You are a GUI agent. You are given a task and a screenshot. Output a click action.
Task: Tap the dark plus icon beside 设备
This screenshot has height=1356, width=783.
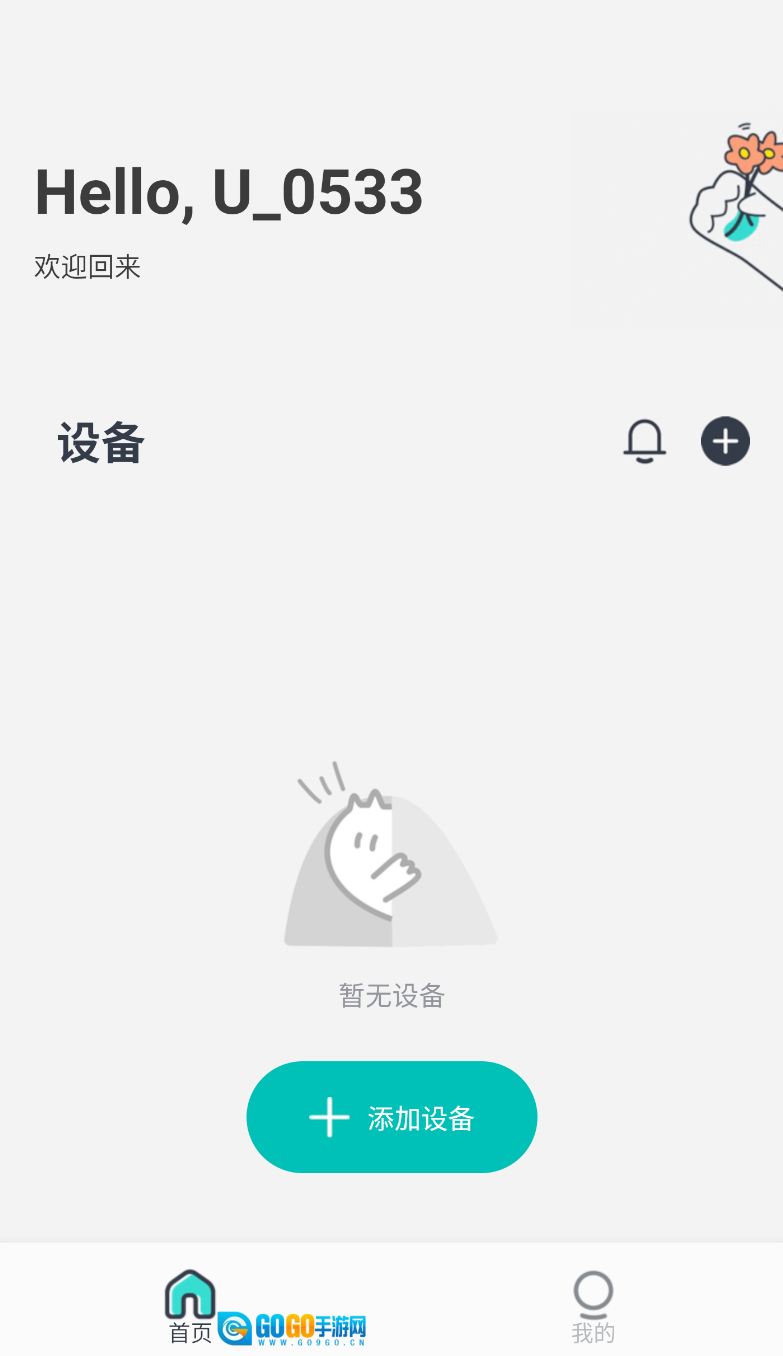click(725, 441)
